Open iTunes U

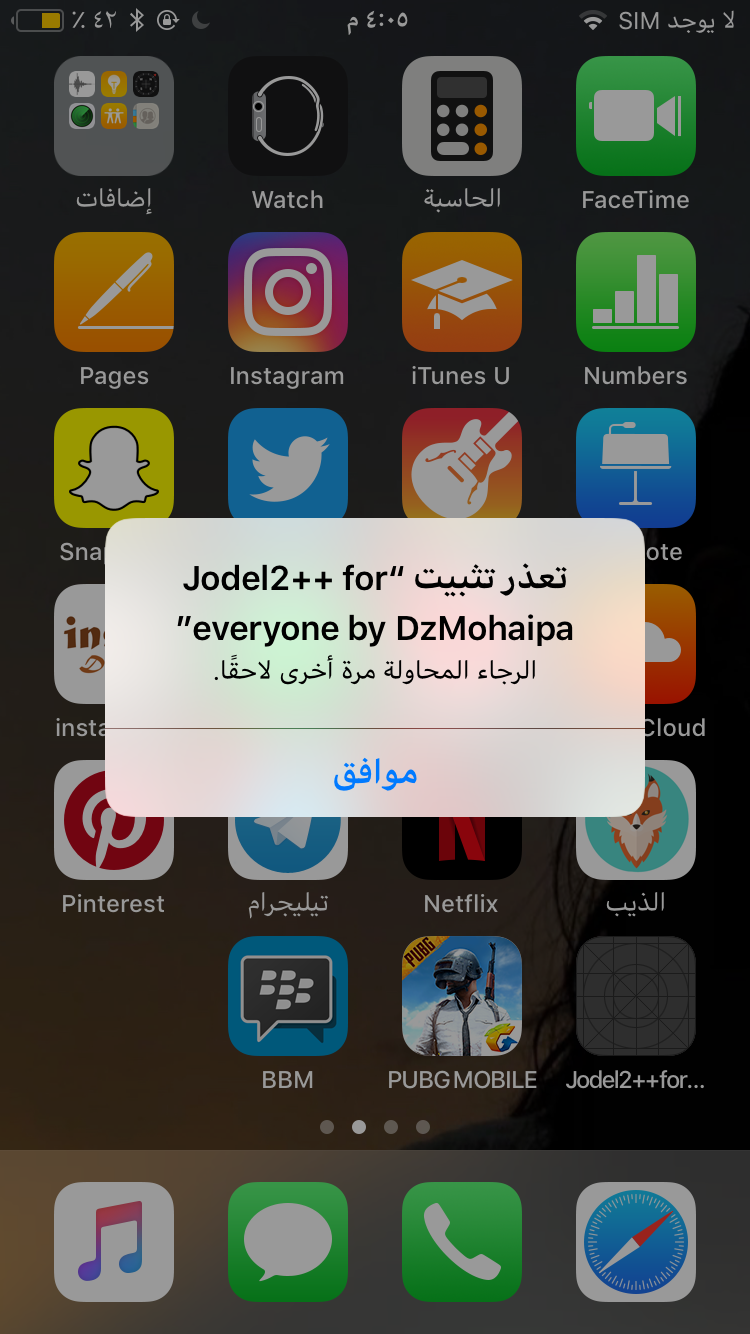(x=461, y=292)
